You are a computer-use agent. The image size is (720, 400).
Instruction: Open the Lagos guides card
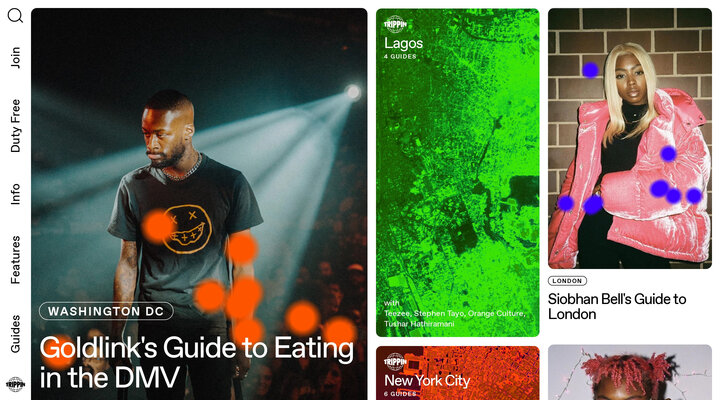click(x=457, y=172)
